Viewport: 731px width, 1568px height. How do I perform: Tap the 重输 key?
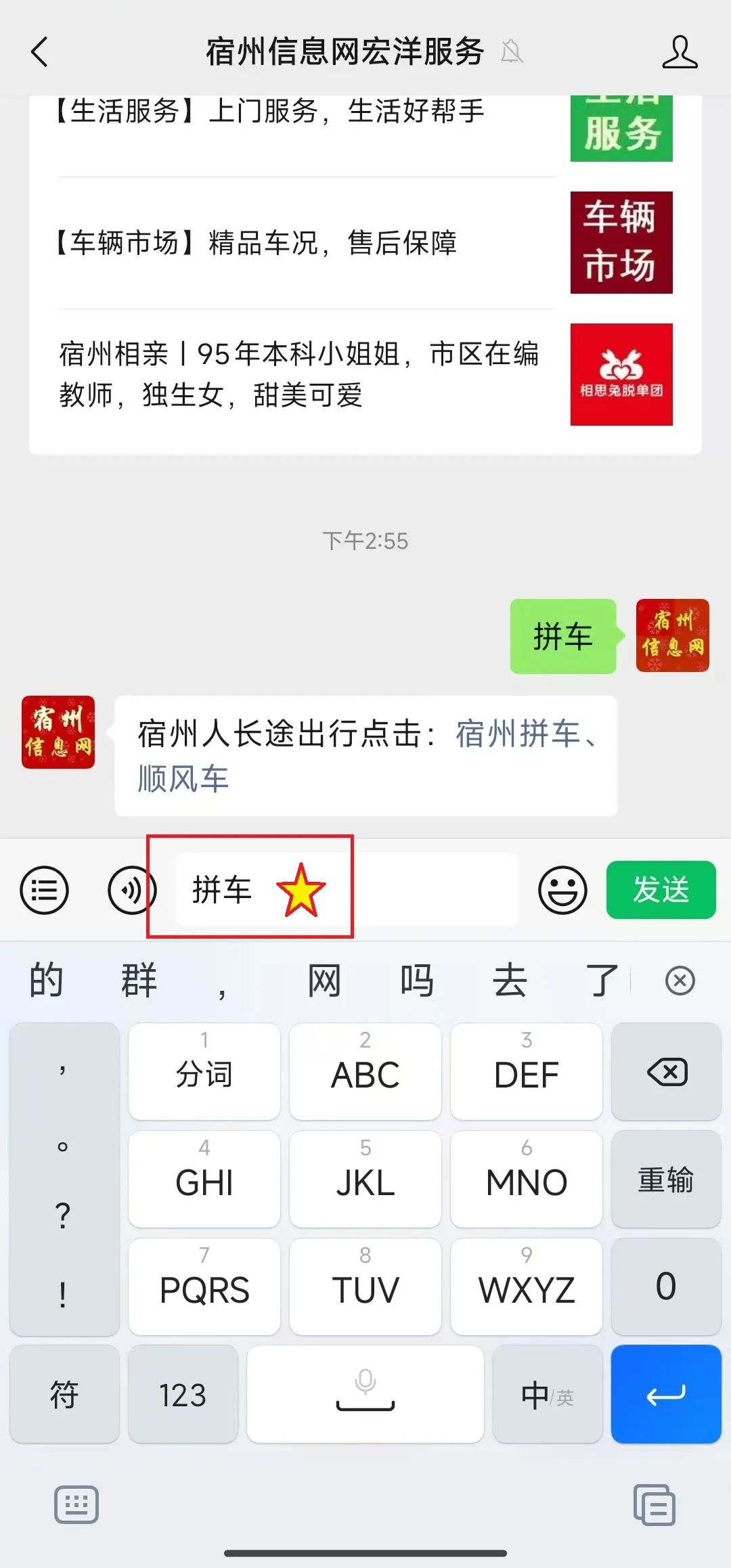666,1180
